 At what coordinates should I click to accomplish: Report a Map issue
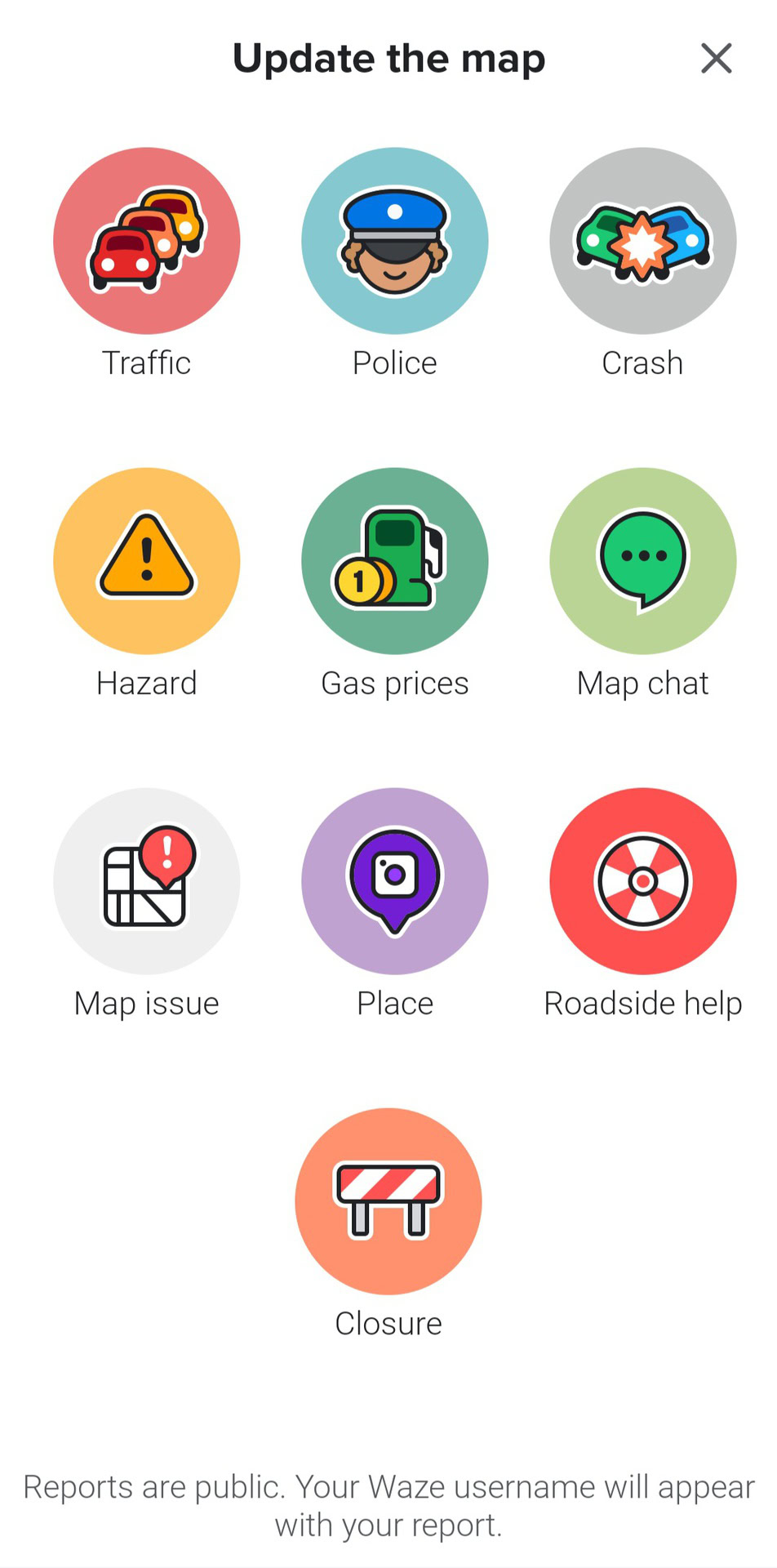147,881
